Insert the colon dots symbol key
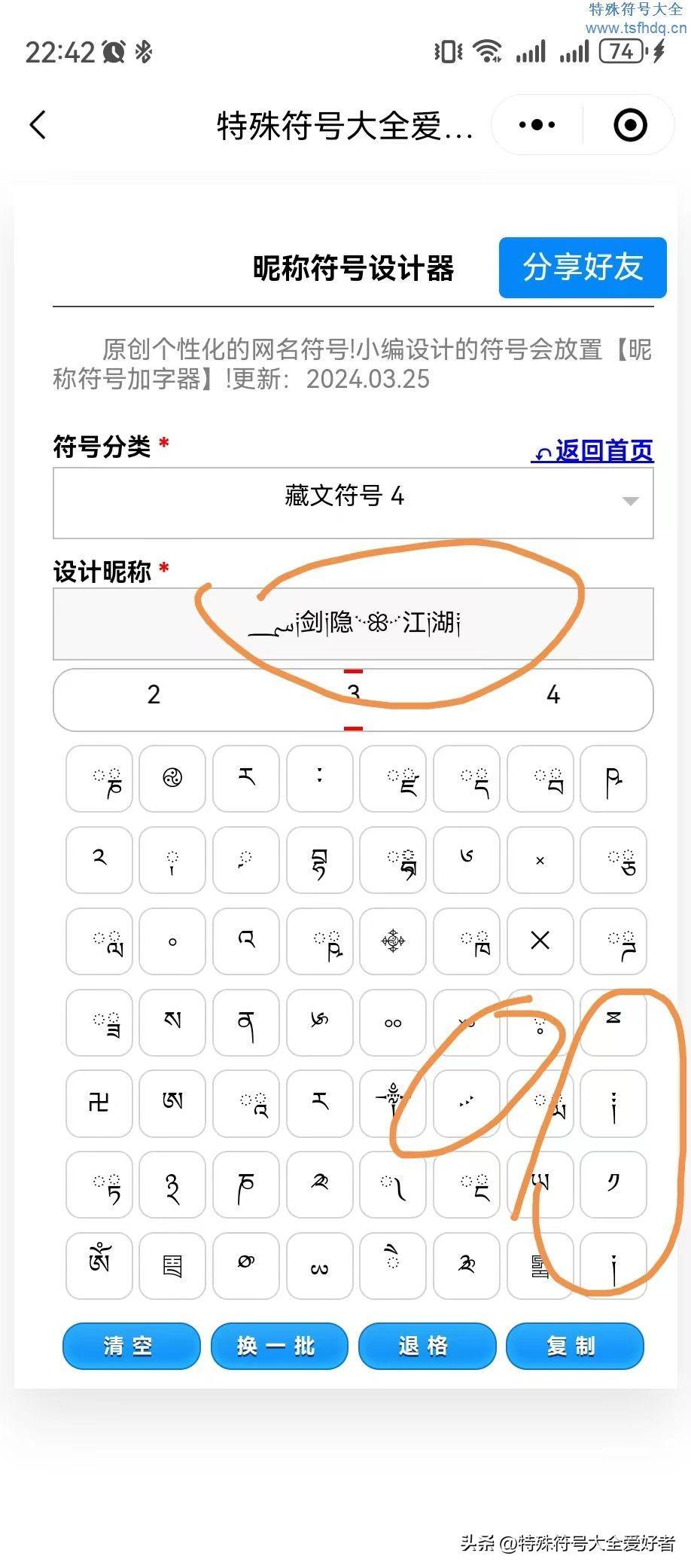Screen dimensions: 691x1568 point(320,778)
